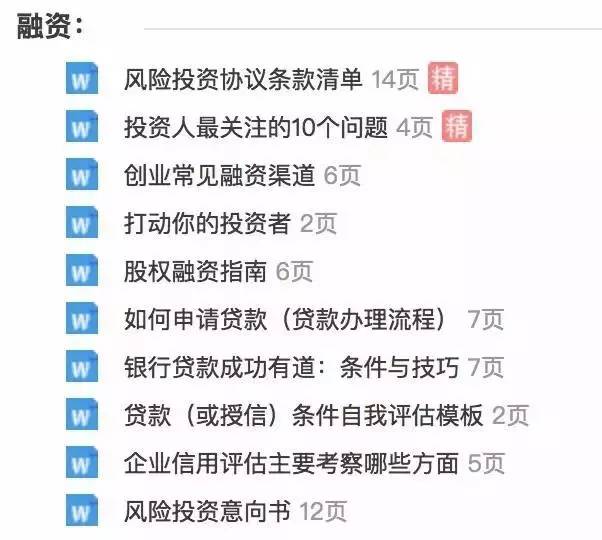Open 银行贷款成功有道:条件与技巧

tap(291, 368)
